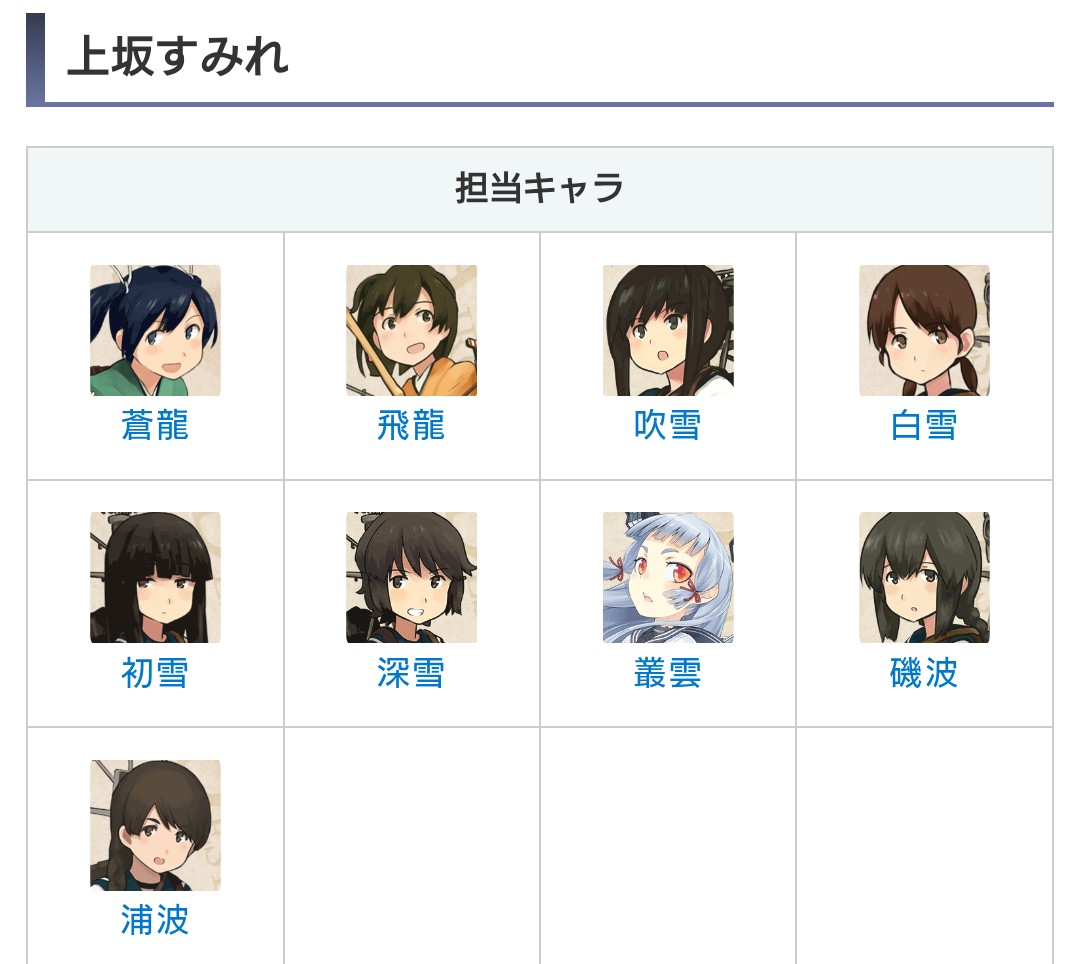Open the 飛龍 character link
Screen dimensions: 1080x964
[411, 426]
